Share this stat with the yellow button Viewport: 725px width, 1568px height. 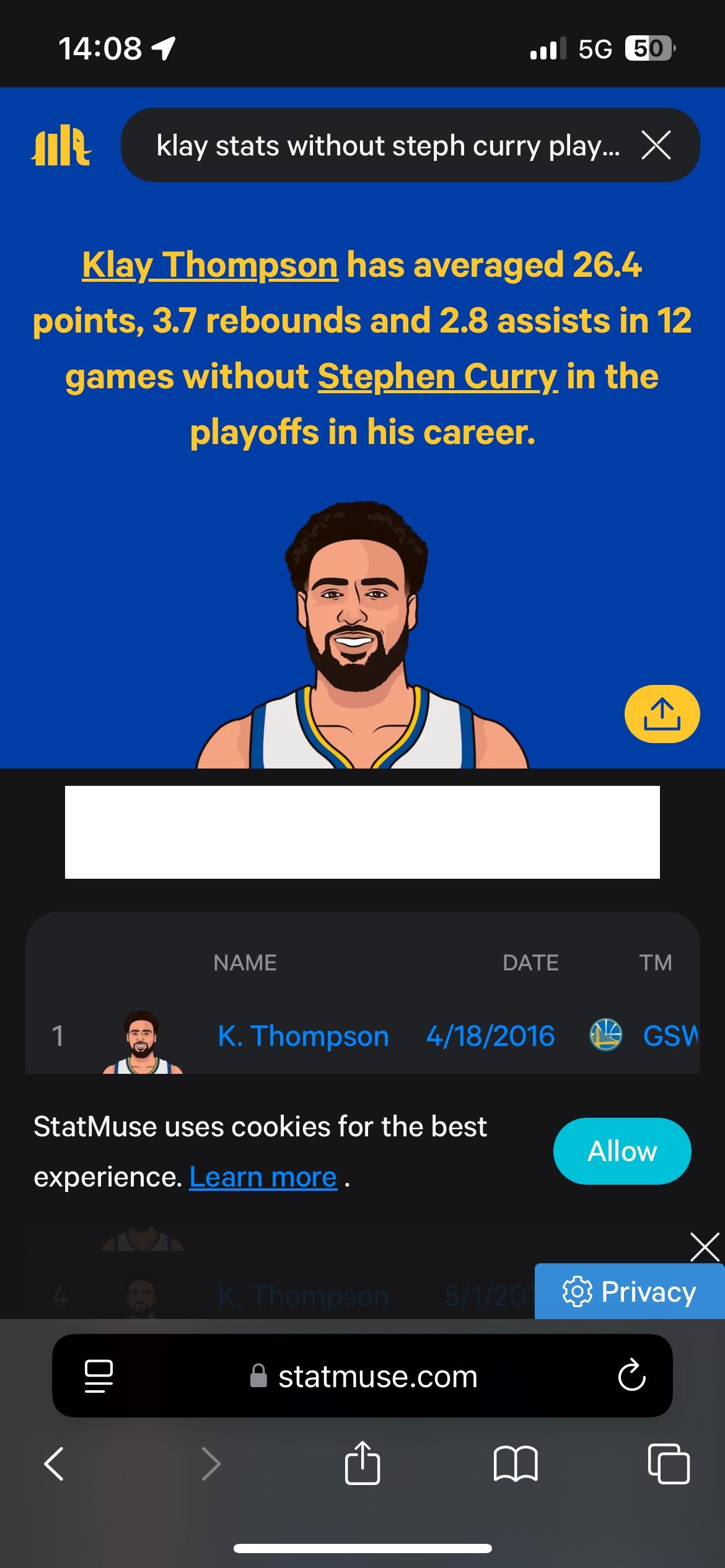click(662, 713)
